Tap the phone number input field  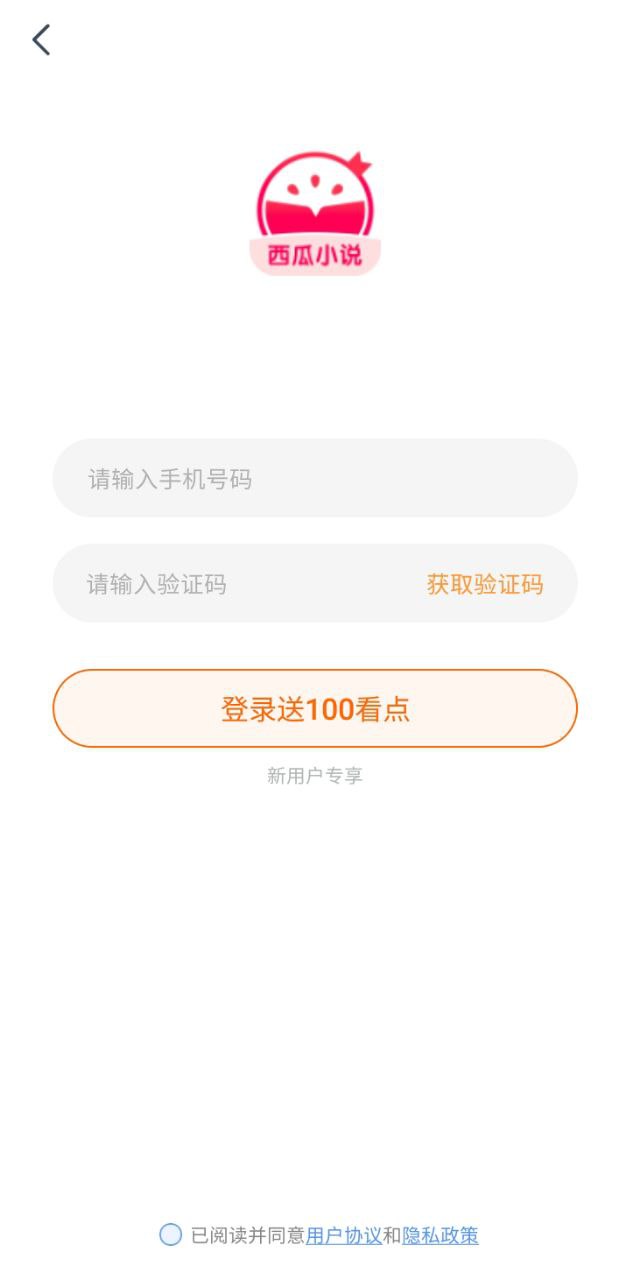315,478
